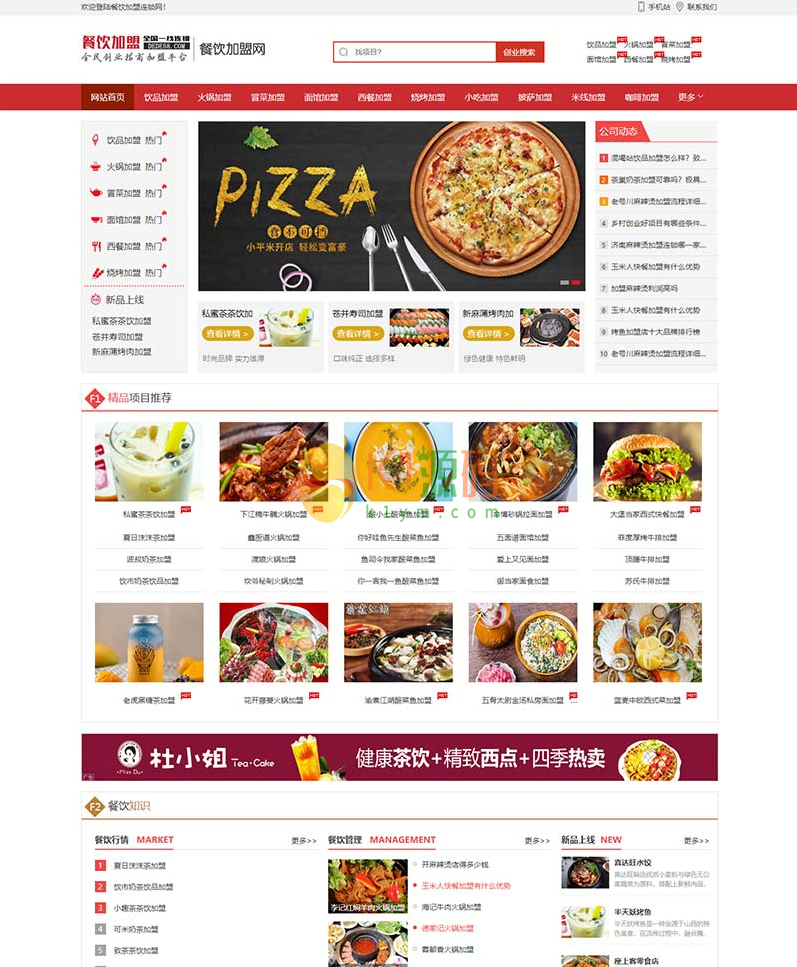Screen dimensions: 797x967
Task: Expand the 更多 navigation dropdown
Action: point(690,97)
